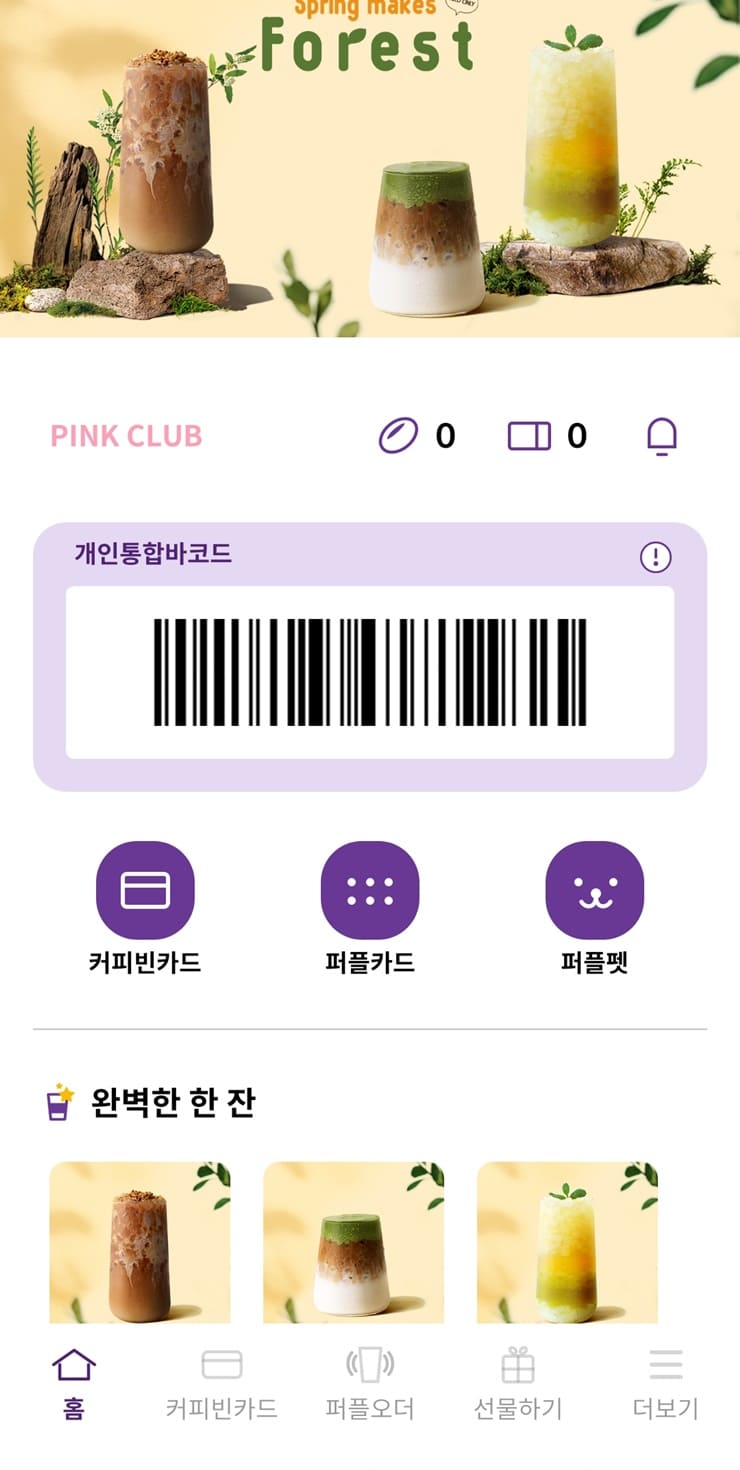Open the notifications bell
Screen dimensions: 740x1470
pyautogui.click(x=662, y=436)
